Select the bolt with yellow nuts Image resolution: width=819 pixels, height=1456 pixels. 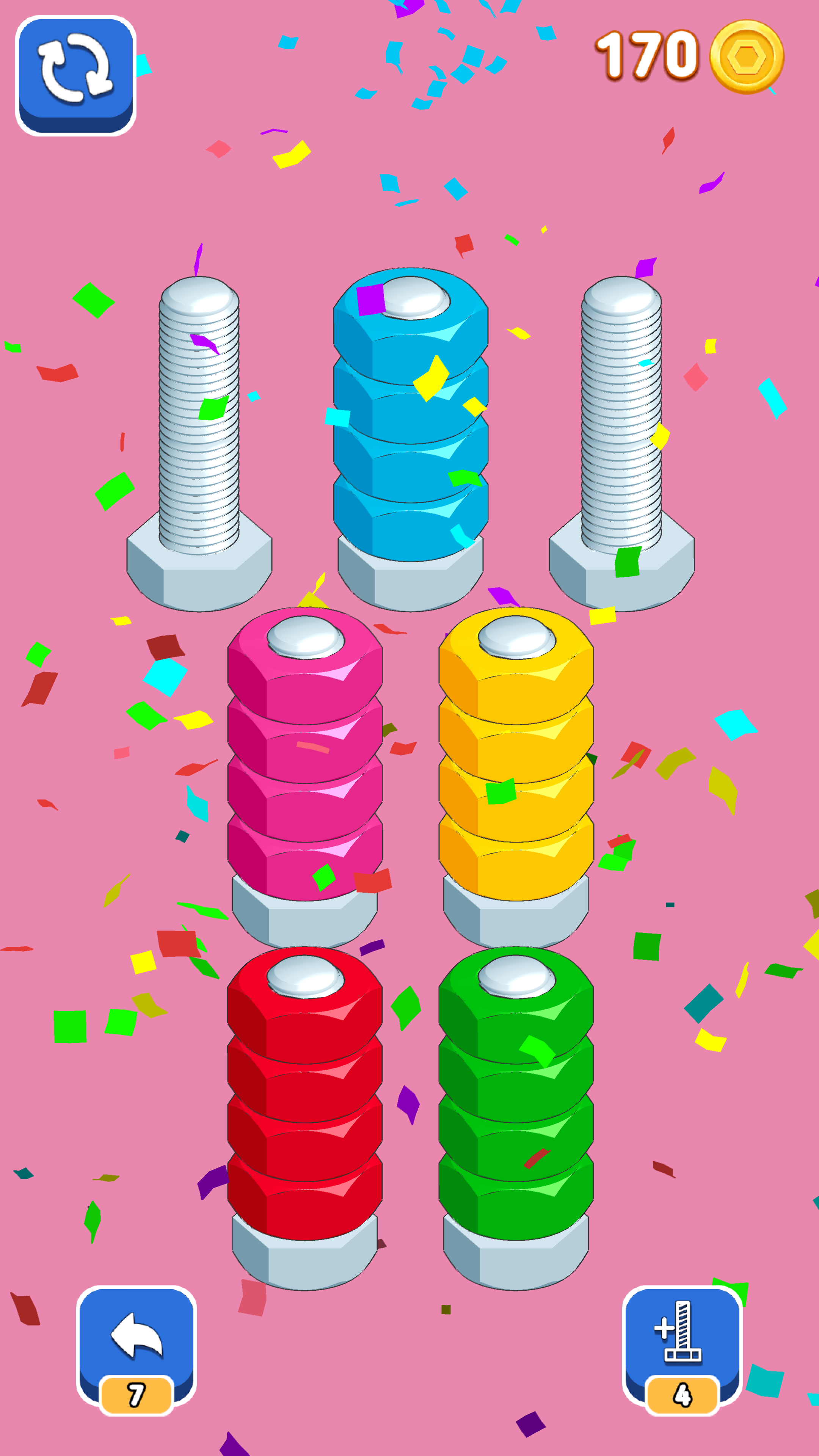(516, 778)
